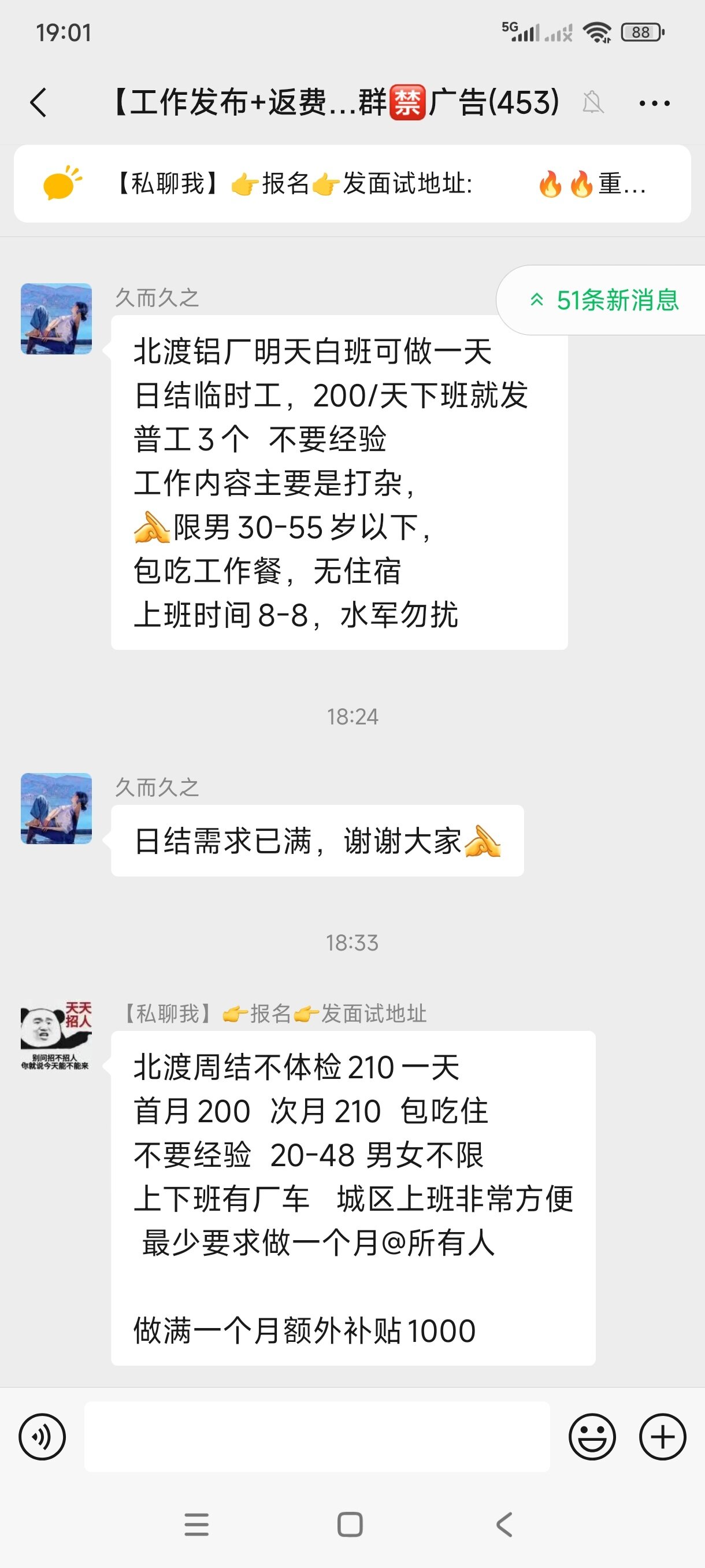
Task: Tap 久而久之's avatar beside the 北渡铝厂 message
Action: tap(57, 319)
